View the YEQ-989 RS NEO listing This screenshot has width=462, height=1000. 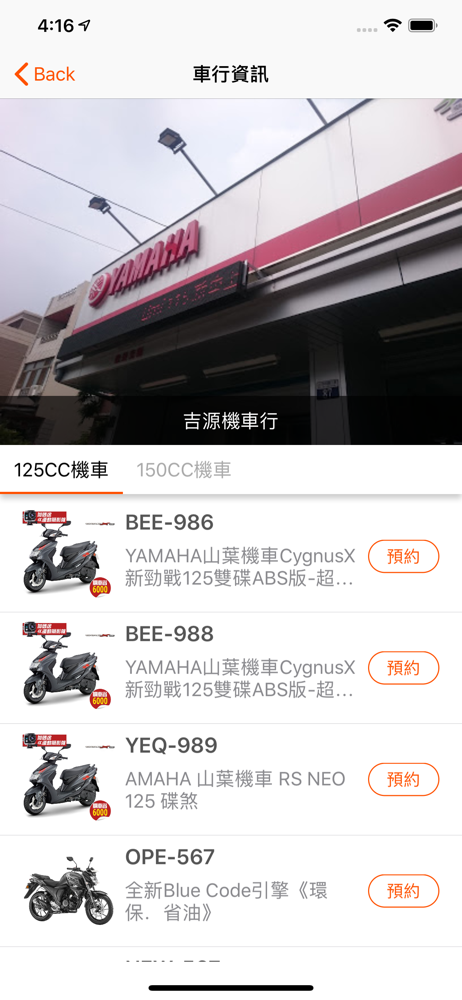(231, 780)
